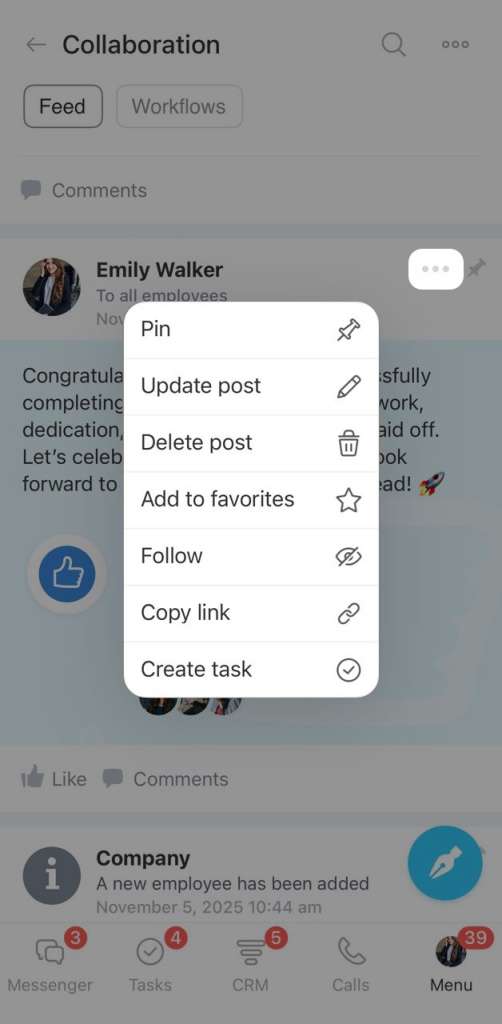Copy link to this post
The width and height of the screenshot is (502, 1024).
click(251, 614)
